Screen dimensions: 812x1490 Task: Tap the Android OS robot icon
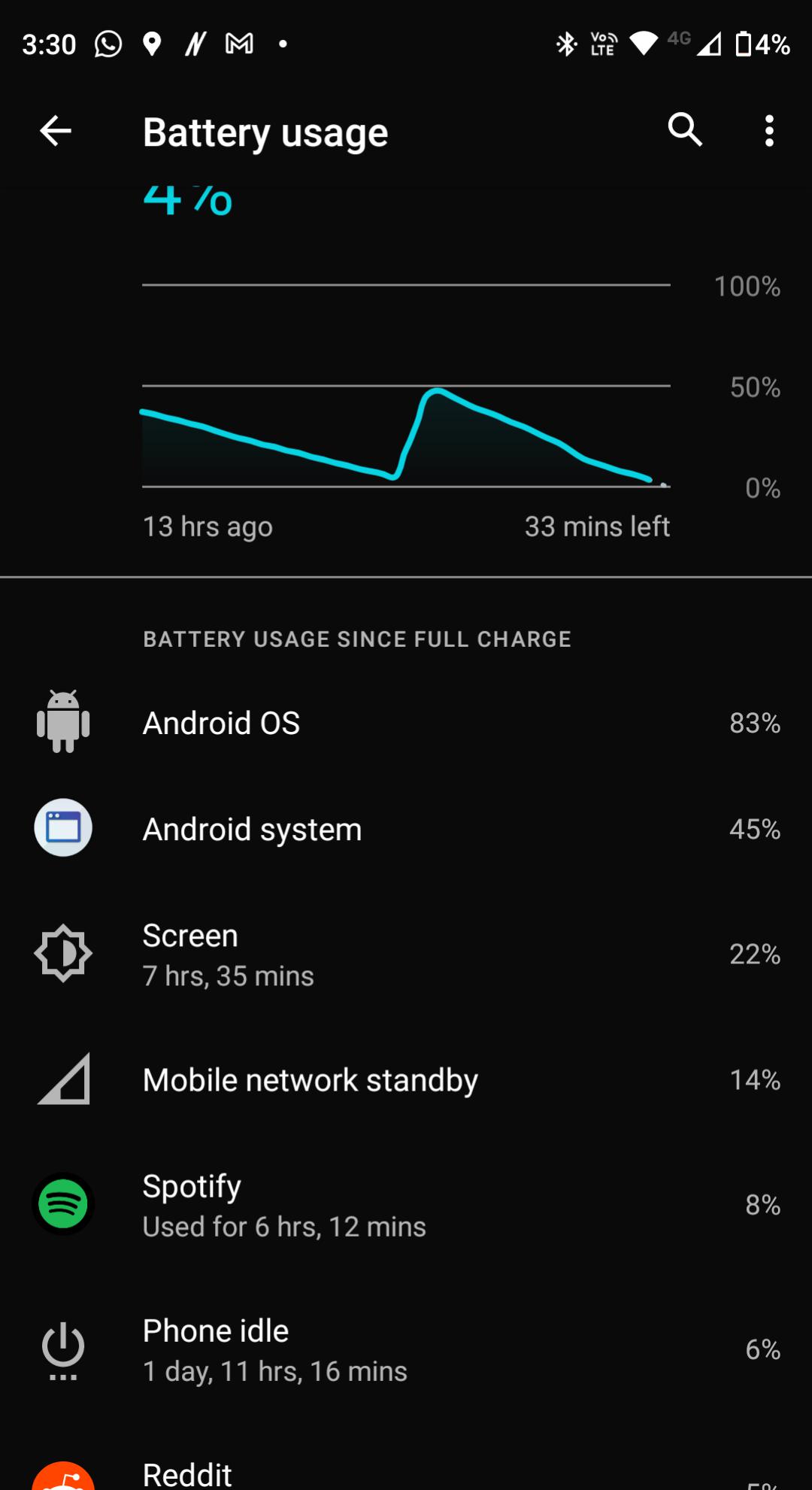coord(63,722)
